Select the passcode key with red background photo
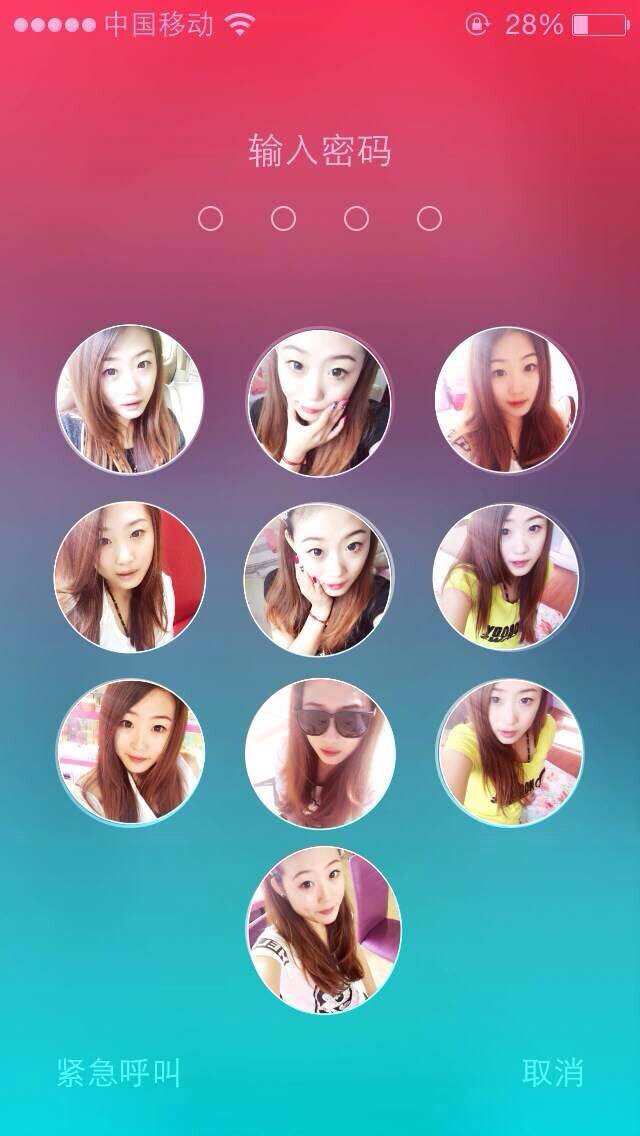The height and width of the screenshot is (1136, 640). click(129, 577)
